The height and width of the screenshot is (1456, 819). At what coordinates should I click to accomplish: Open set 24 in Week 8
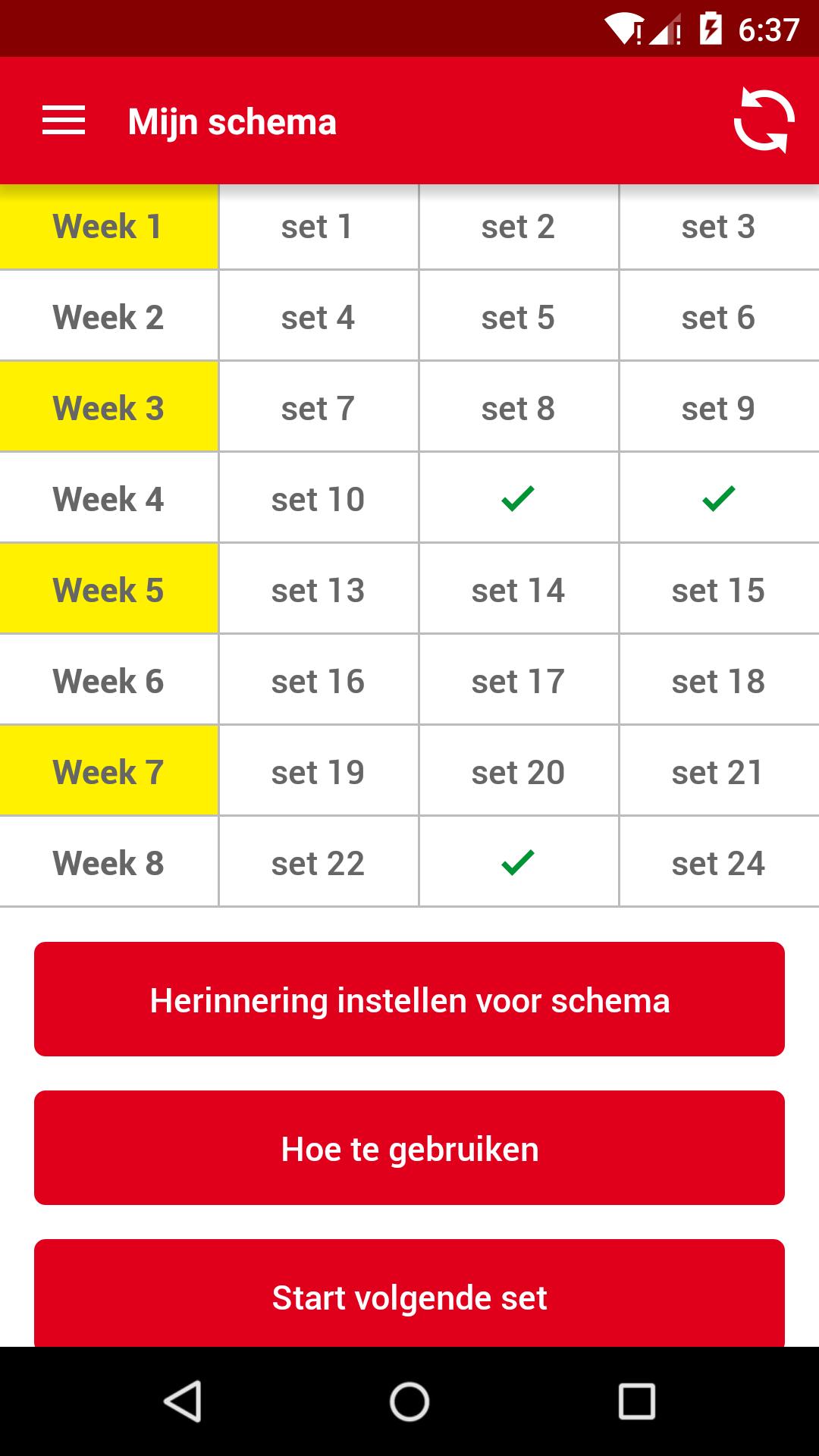coord(718,862)
